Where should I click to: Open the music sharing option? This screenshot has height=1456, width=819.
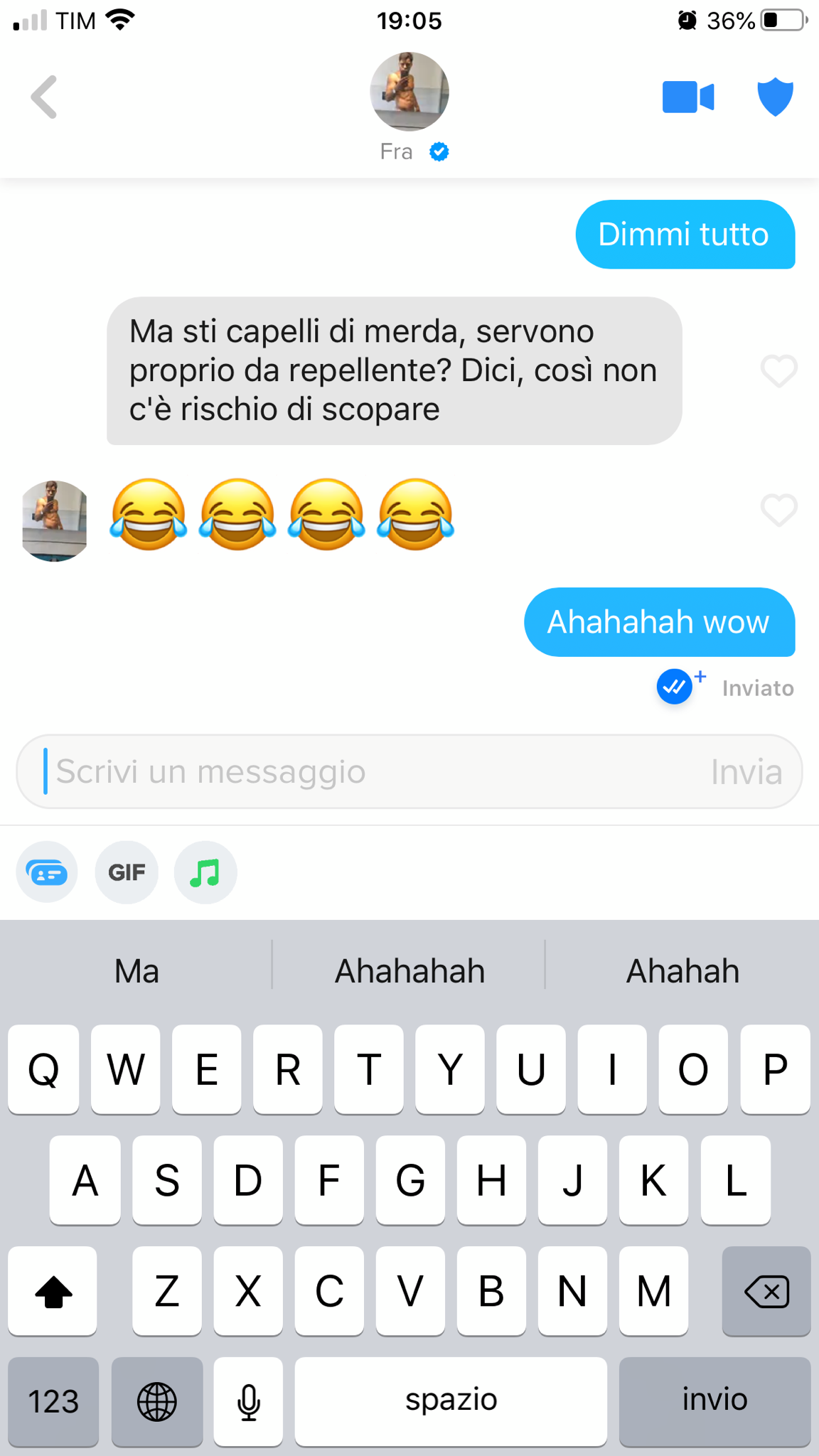(205, 872)
